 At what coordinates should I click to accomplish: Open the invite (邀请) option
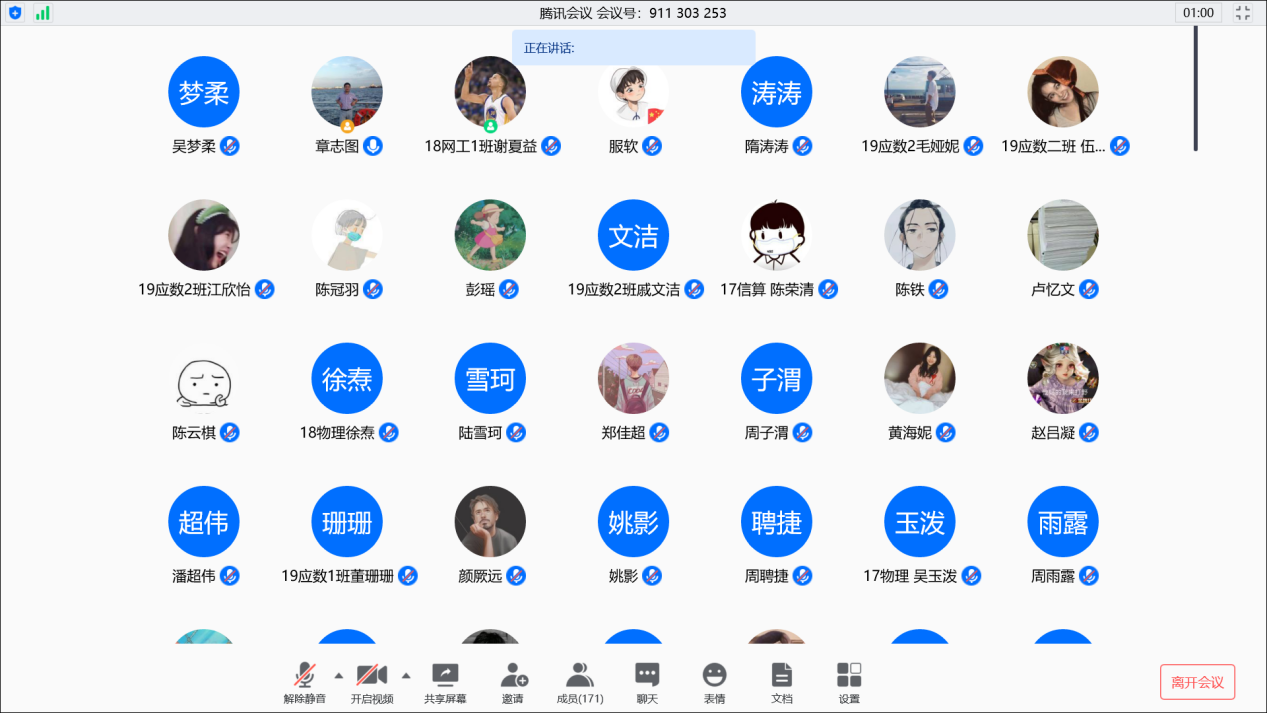pos(513,680)
